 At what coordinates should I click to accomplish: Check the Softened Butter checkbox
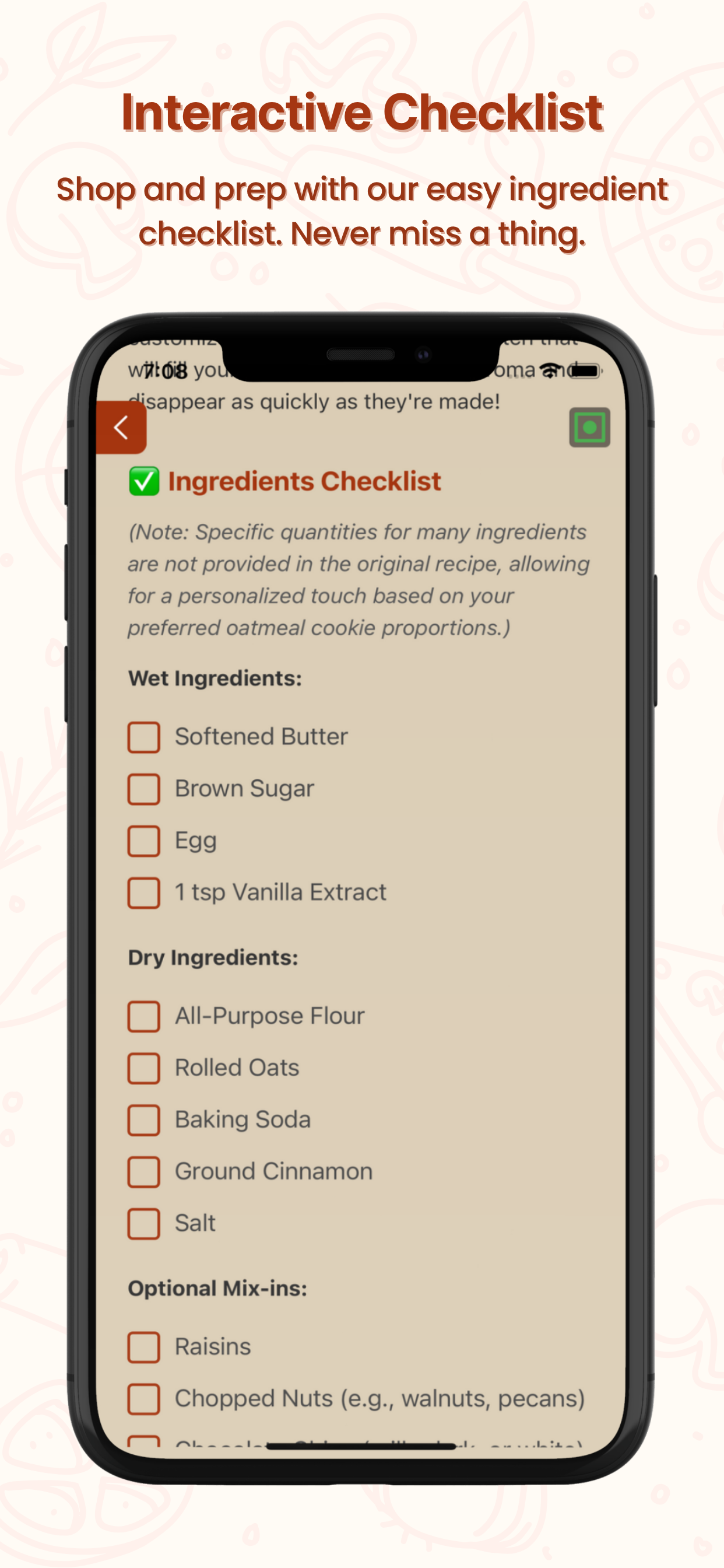[143, 738]
